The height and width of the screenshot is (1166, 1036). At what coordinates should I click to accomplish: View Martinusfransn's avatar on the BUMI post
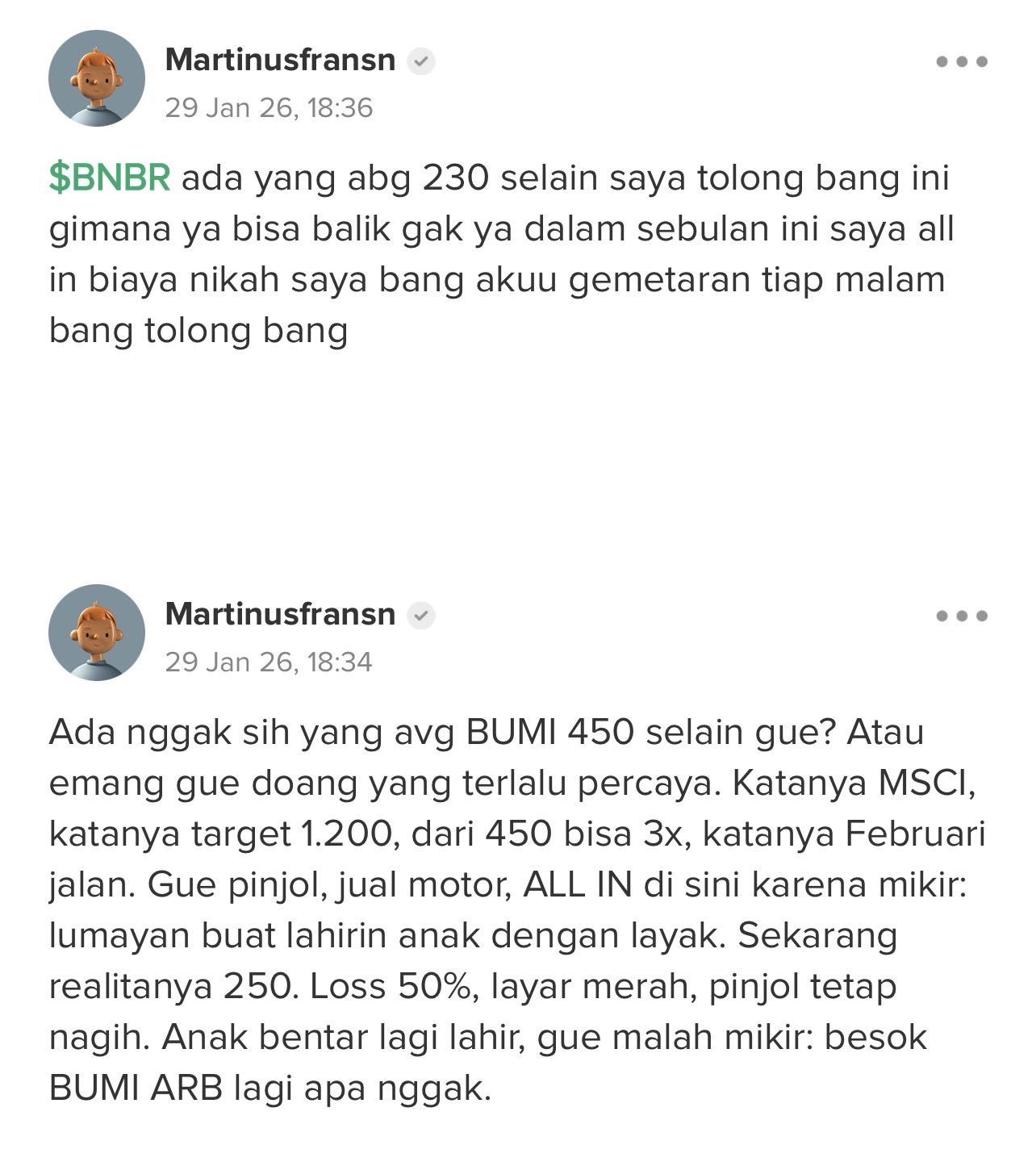[97, 633]
